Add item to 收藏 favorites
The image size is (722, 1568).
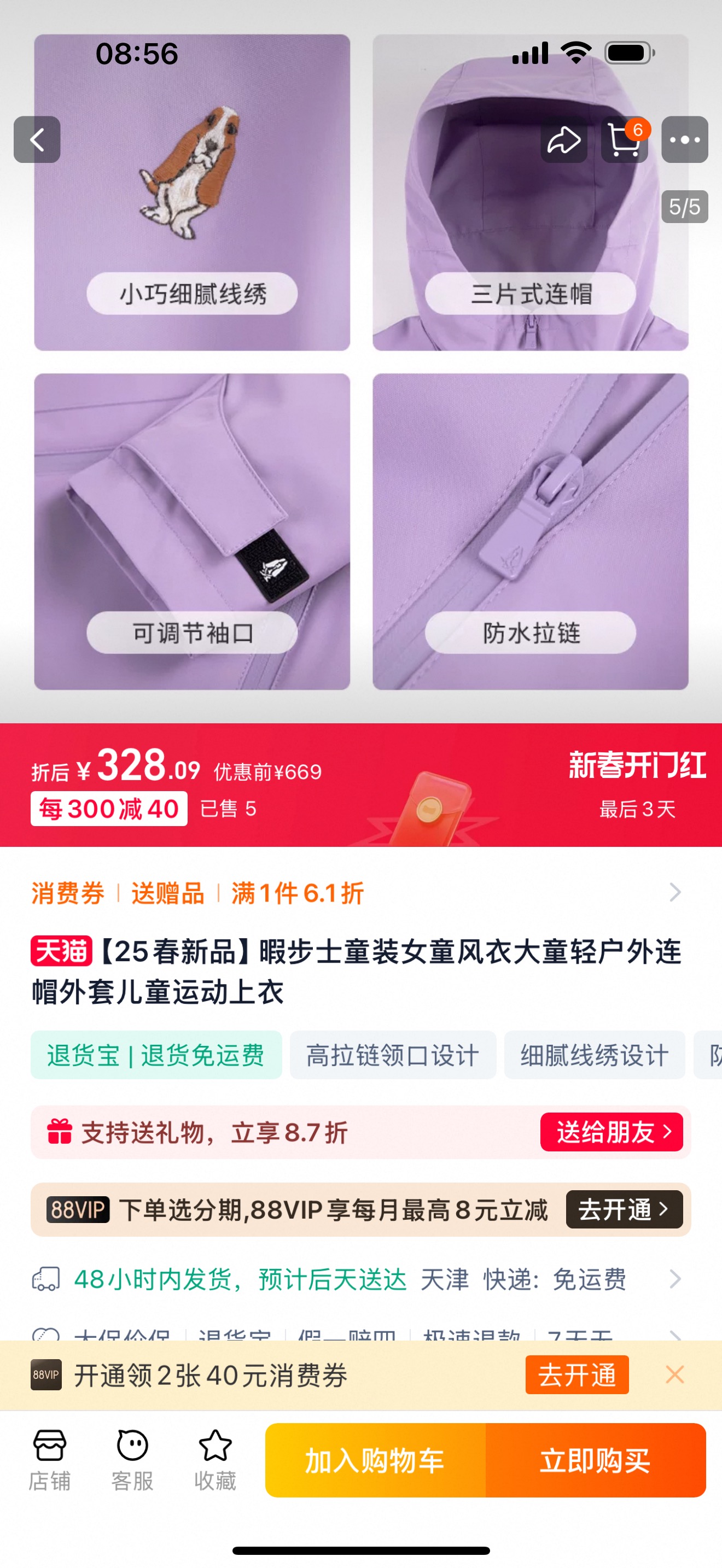pyautogui.click(x=215, y=1460)
